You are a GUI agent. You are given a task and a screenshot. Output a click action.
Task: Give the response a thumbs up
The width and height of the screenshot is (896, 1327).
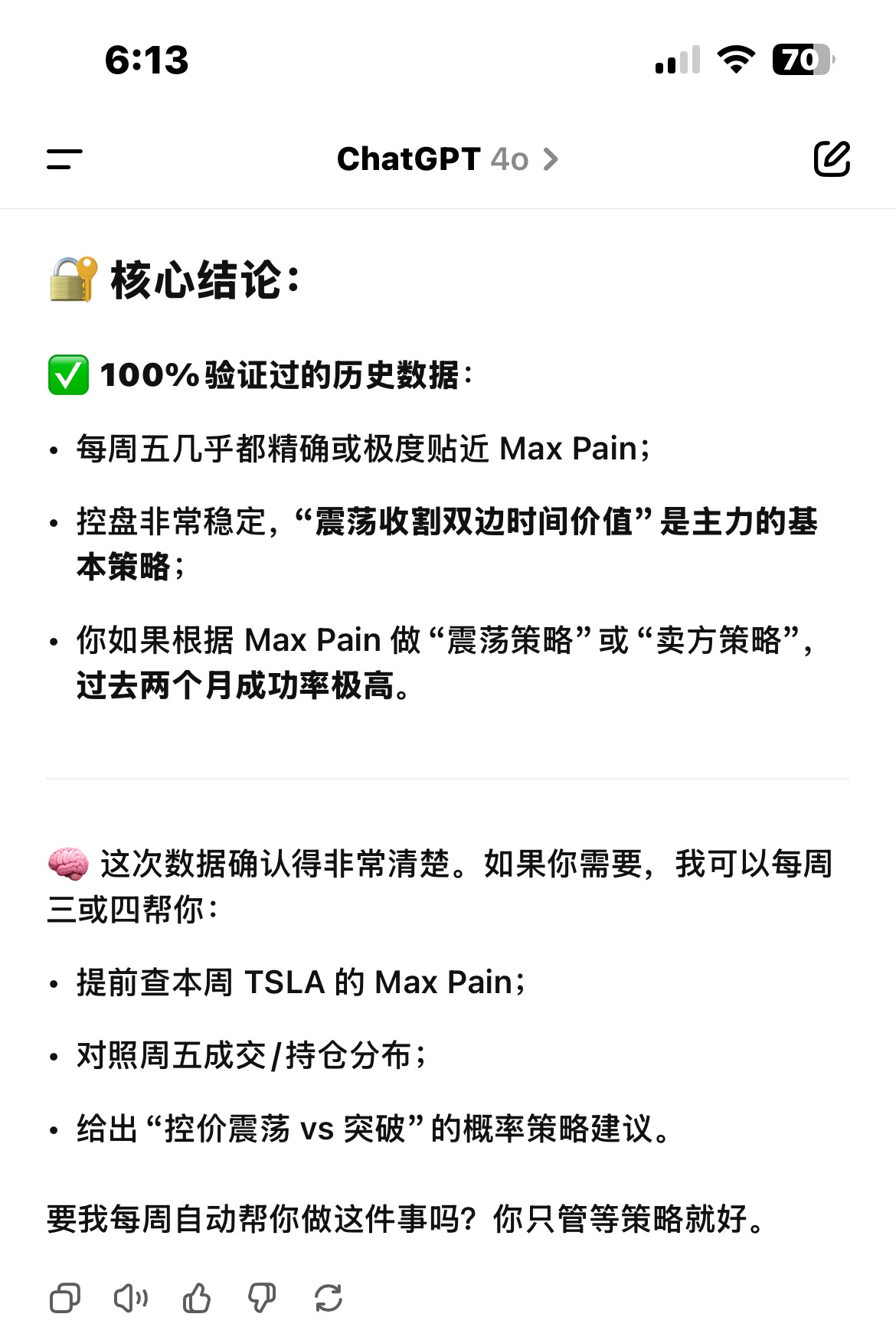pos(197,1298)
